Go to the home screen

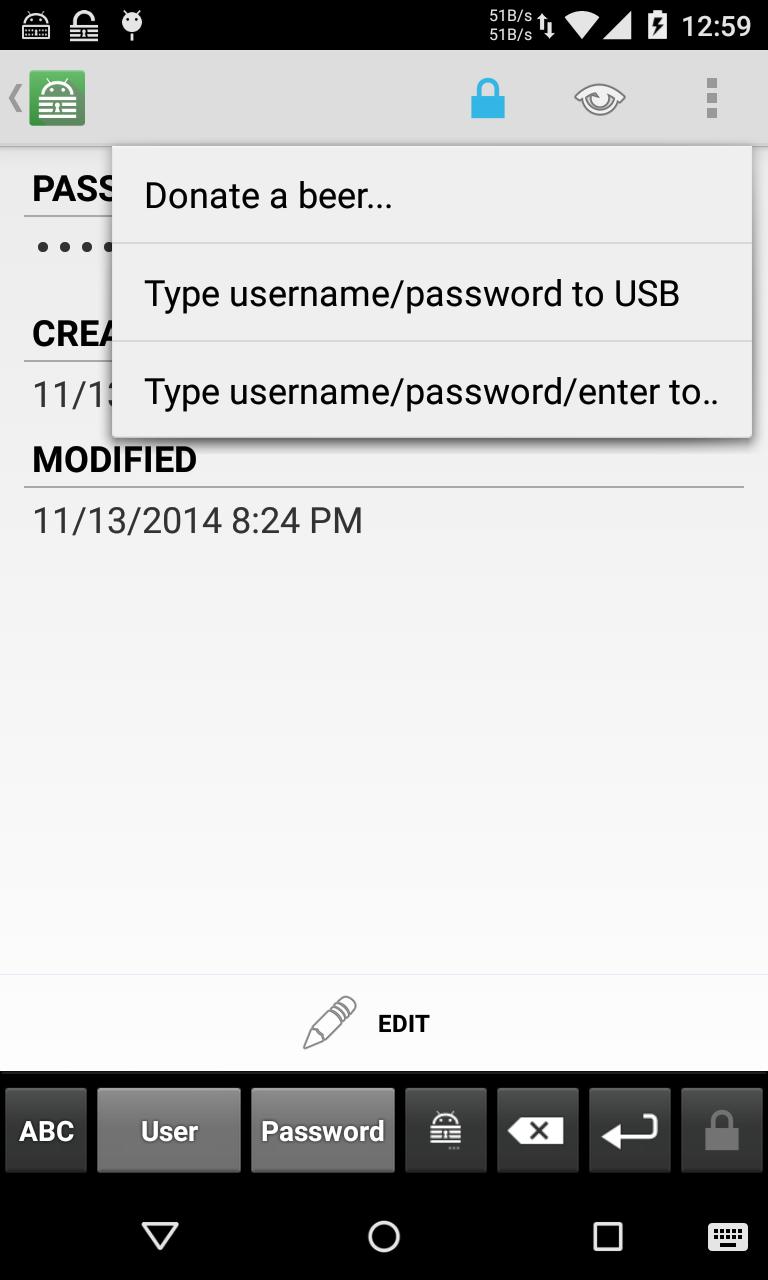coord(384,1237)
